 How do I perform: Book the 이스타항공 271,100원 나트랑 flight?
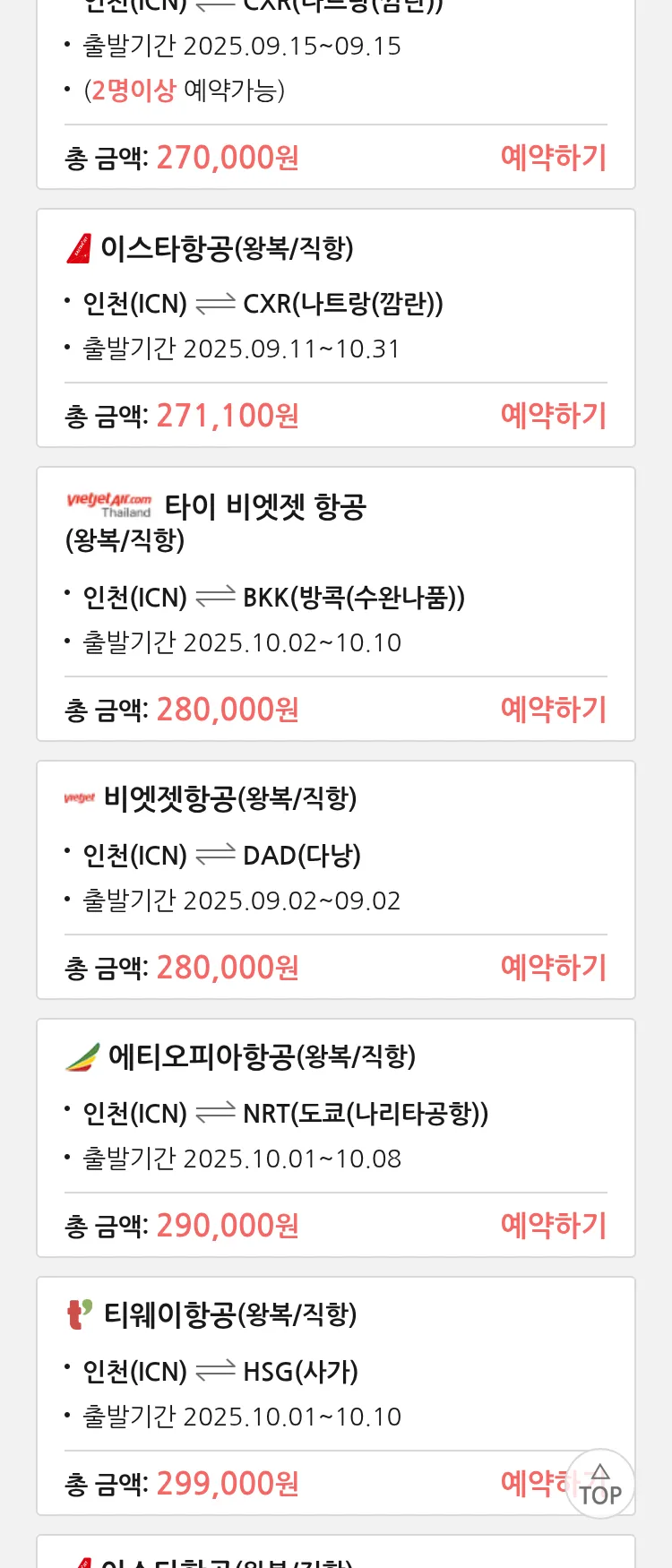pyautogui.click(x=553, y=416)
